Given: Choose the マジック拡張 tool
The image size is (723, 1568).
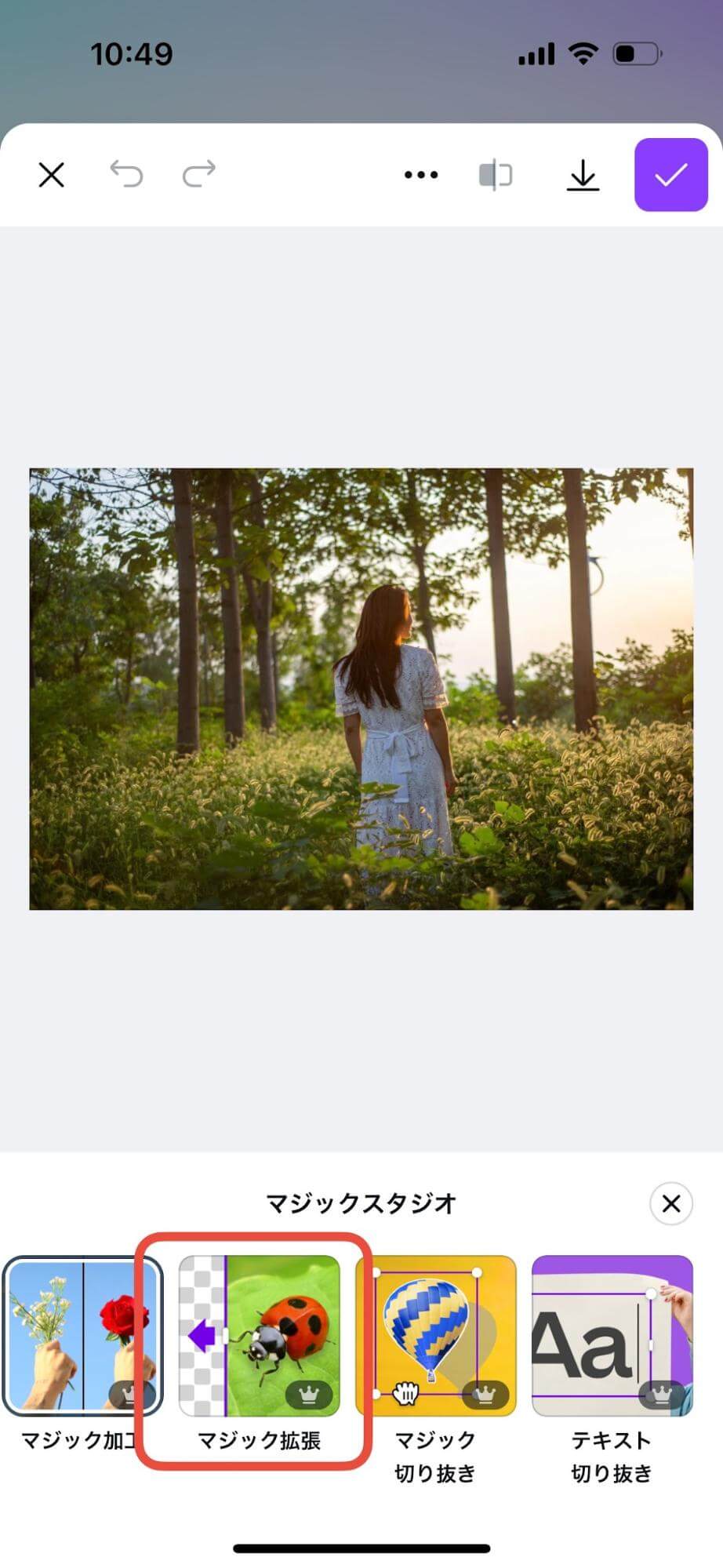Looking at the screenshot, I should 260,1336.
